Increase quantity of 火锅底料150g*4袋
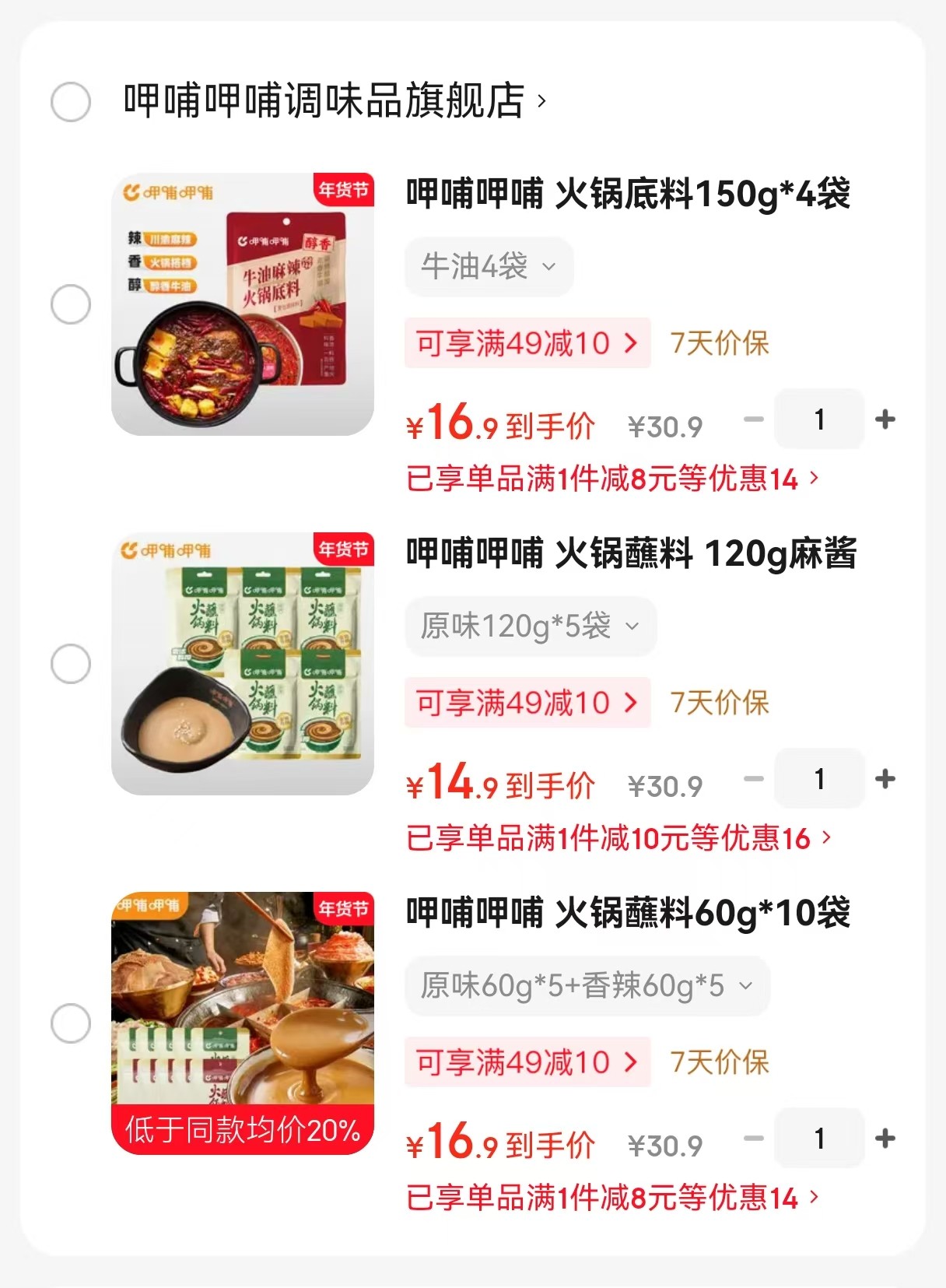946x1288 pixels. click(x=885, y=419)
